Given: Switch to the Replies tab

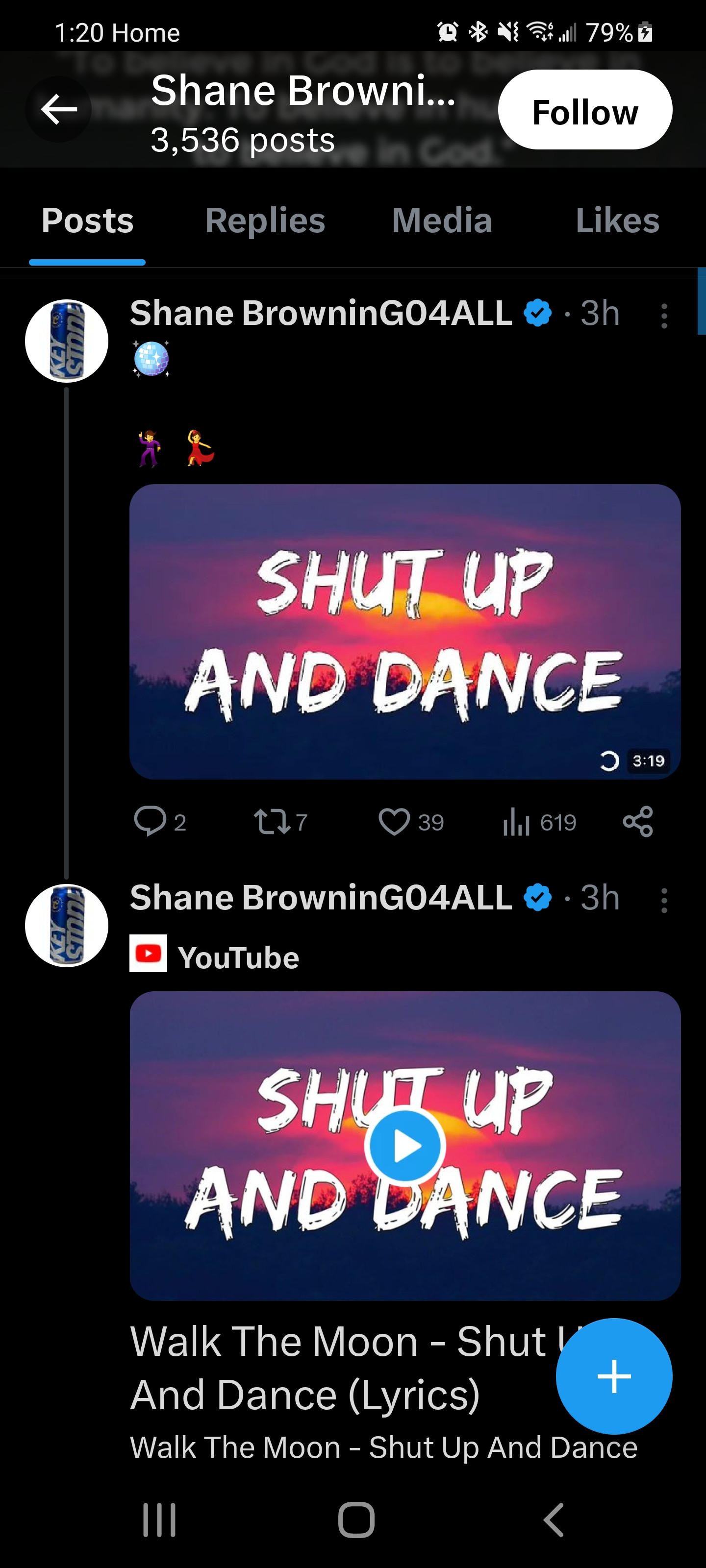Looking at the screenshot, I should tap(265, 220).
